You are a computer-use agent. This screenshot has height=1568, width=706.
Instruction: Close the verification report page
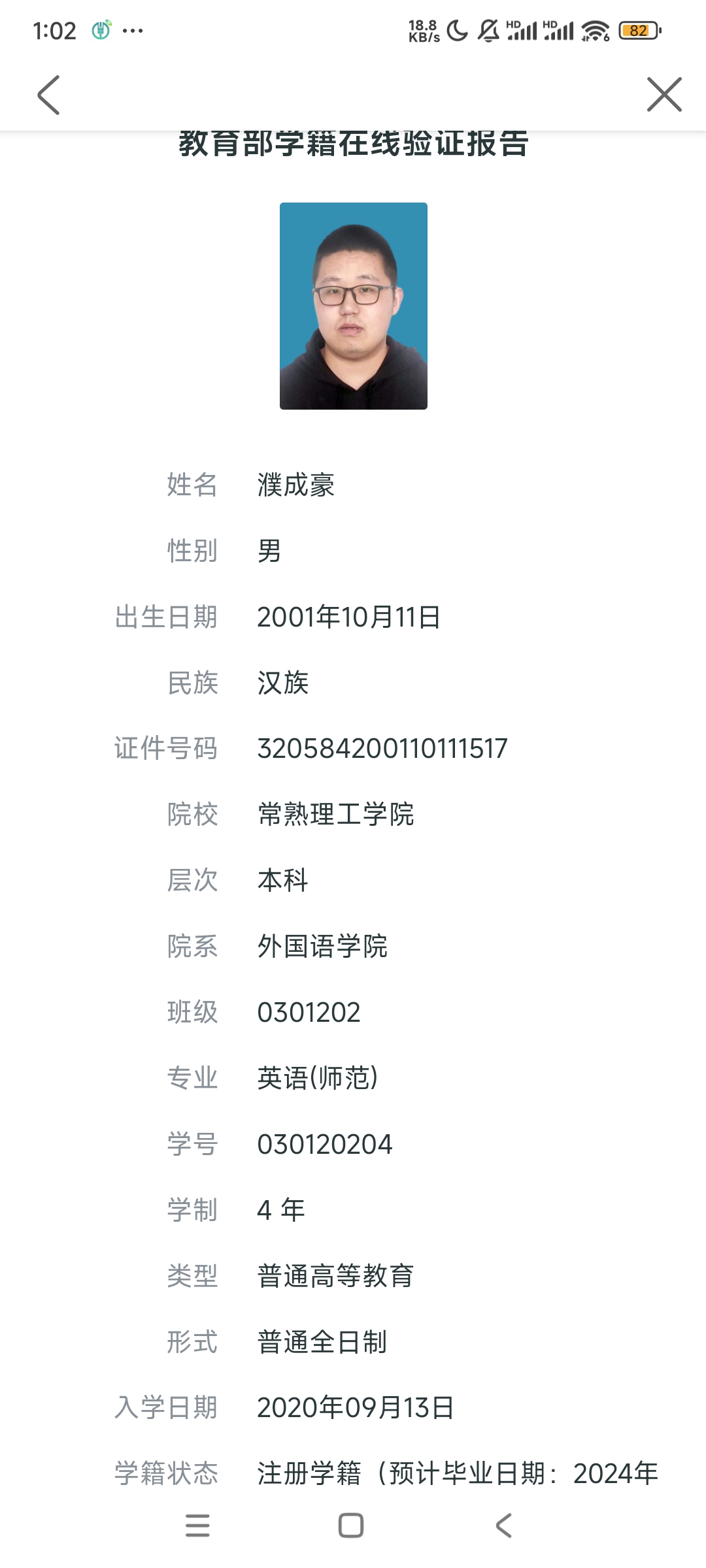click(x=664, y=95)
